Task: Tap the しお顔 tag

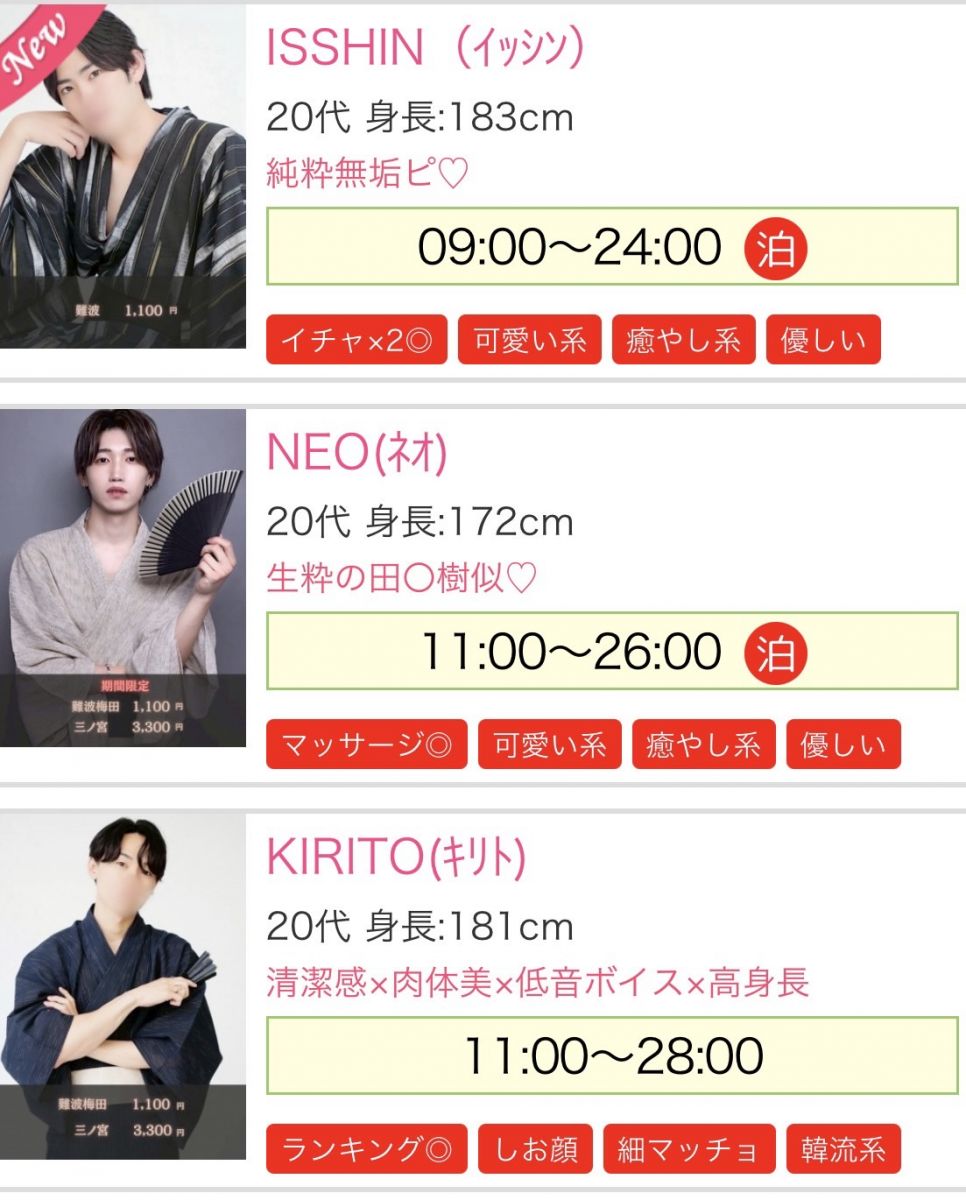Action: (535, 1149)
